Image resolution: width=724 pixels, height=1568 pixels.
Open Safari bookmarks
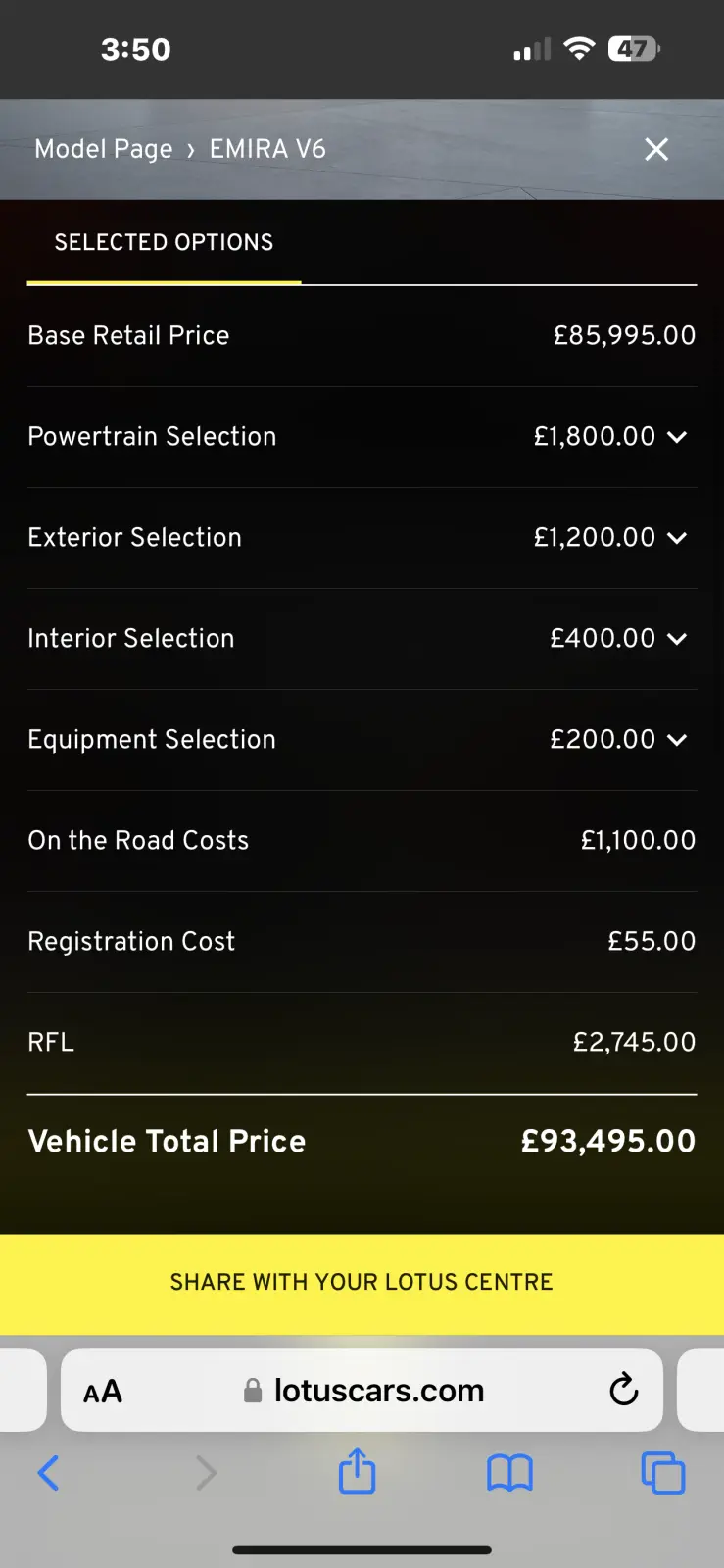509,1472
